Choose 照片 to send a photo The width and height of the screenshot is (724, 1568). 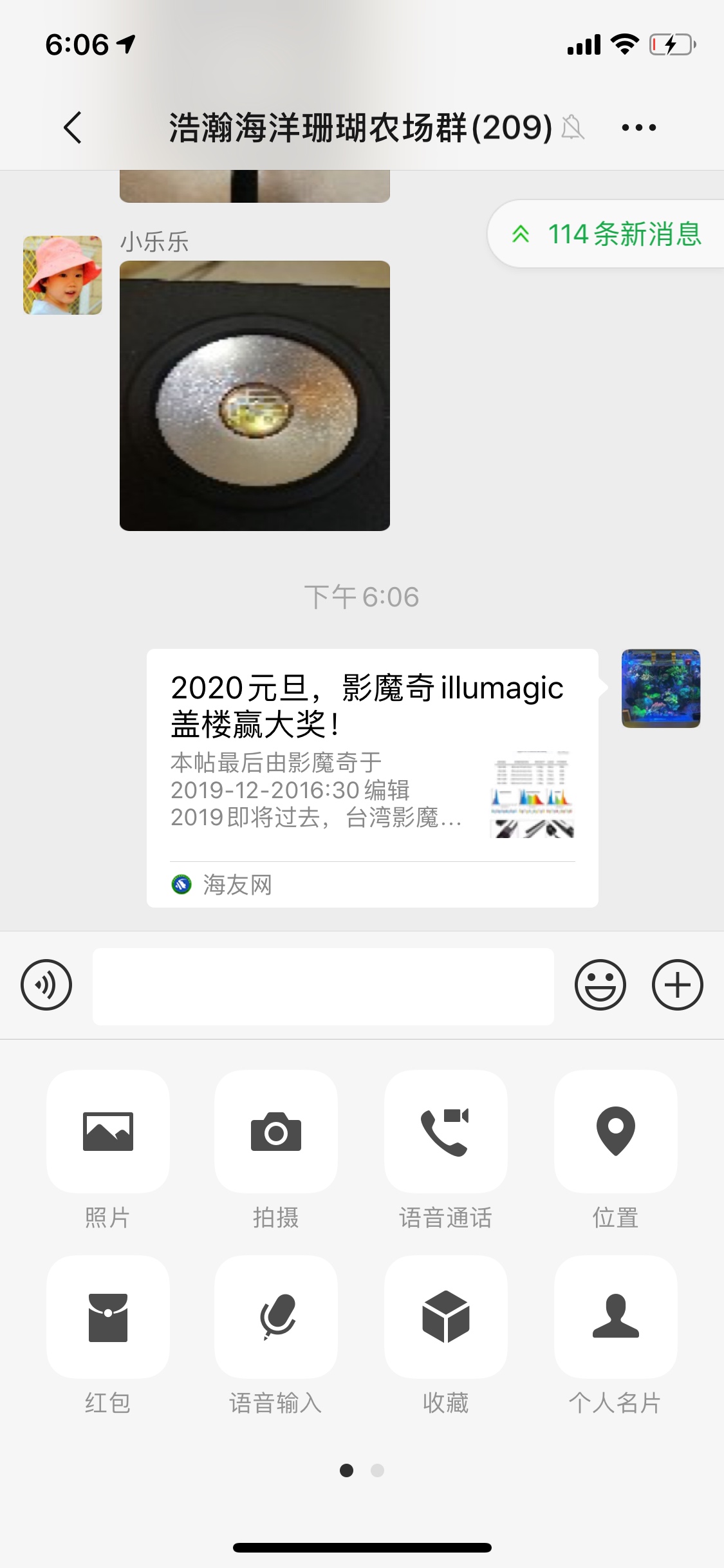click(x=108, y=1132)
